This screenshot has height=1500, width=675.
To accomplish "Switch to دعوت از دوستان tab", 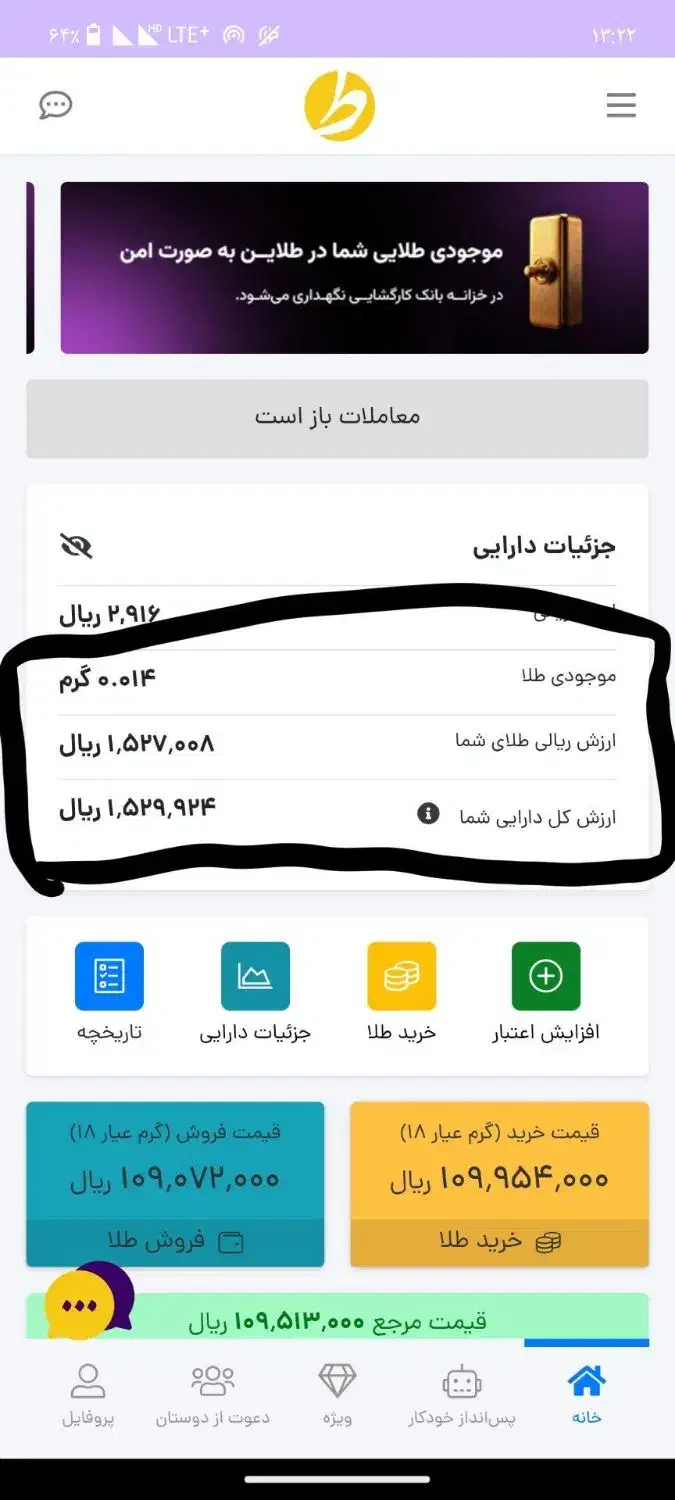I will (212, 1395).
